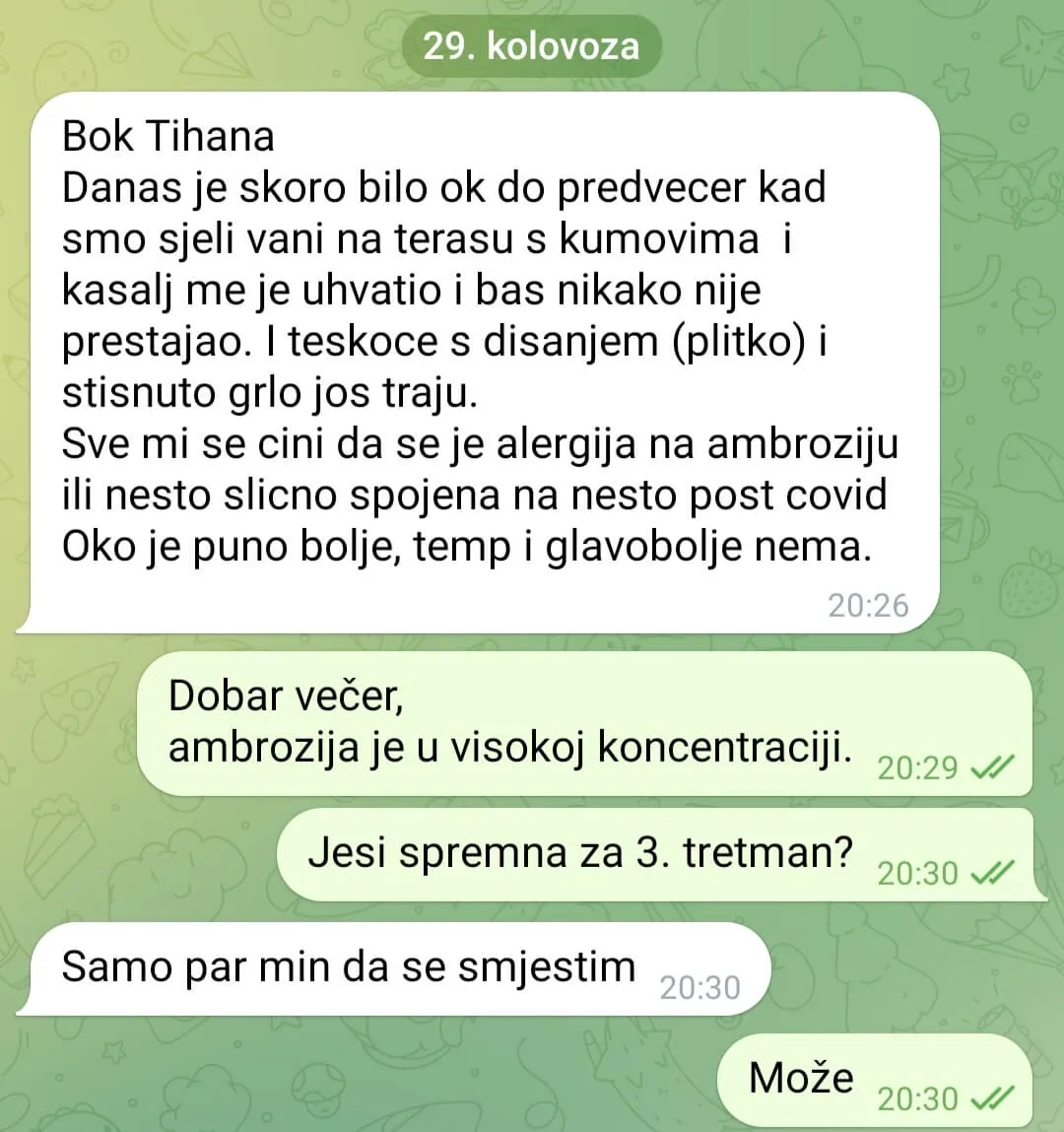Tap the 29. kolovoza date chip
Screen dimensions: 1064x1132
531,46
